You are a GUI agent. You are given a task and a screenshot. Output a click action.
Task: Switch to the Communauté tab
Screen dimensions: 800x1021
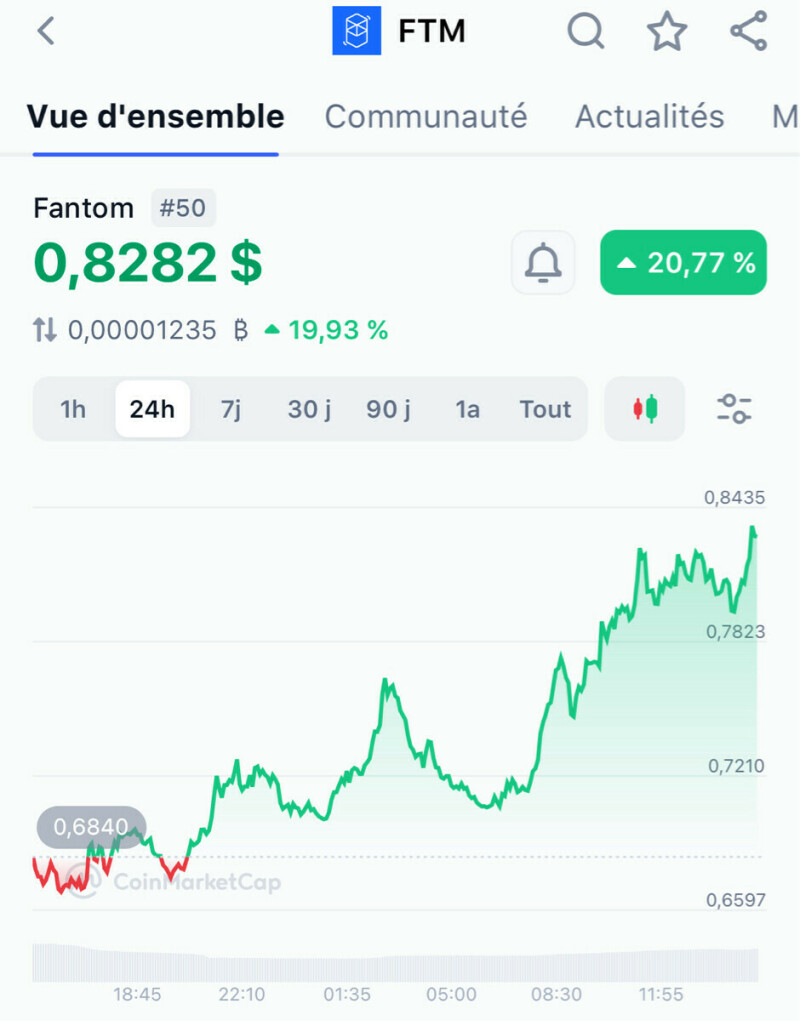pyautogui.click(x=425, y=116)
